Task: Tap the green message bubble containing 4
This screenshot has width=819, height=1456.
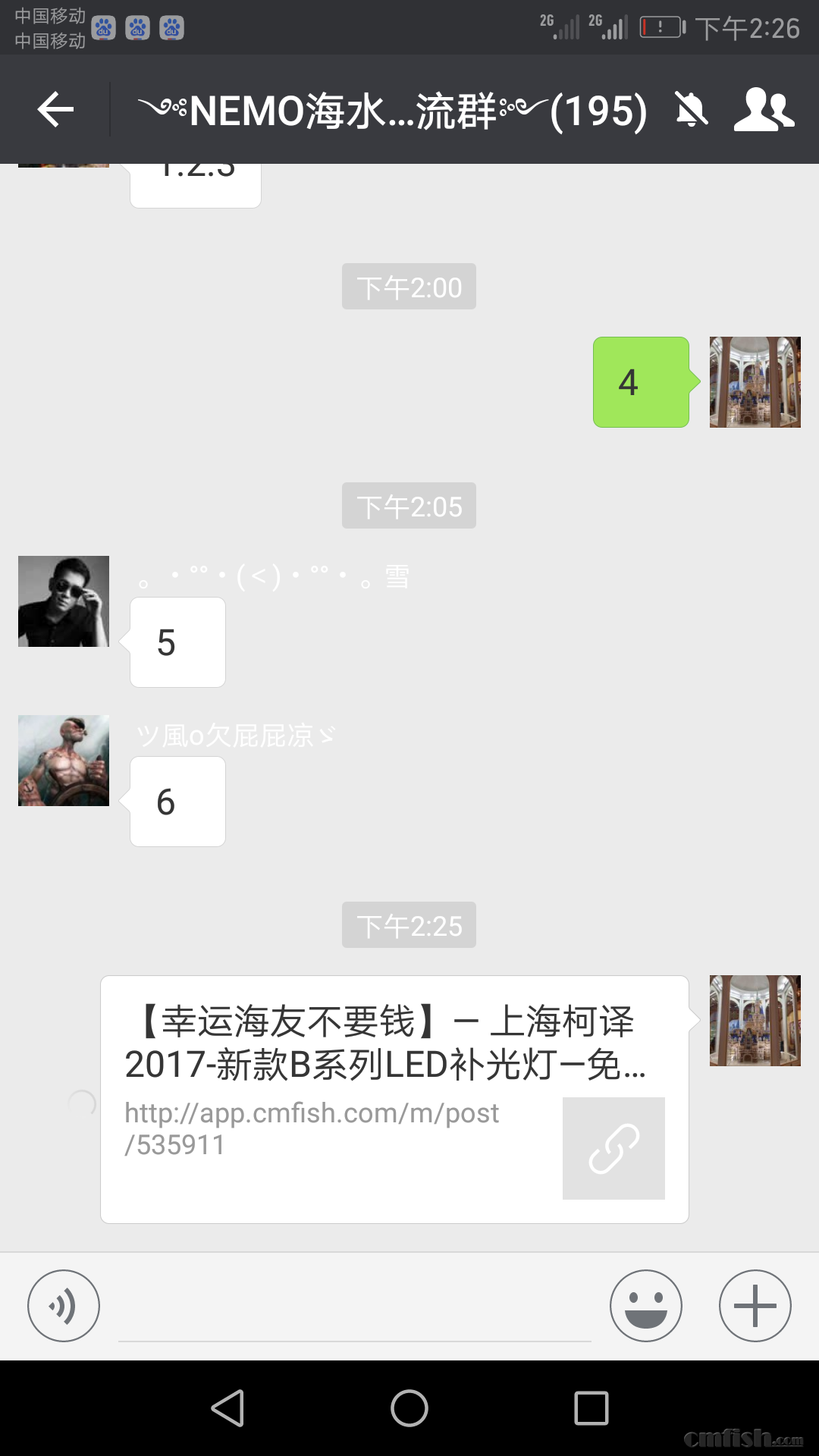Action: click(x=641, y=383)
